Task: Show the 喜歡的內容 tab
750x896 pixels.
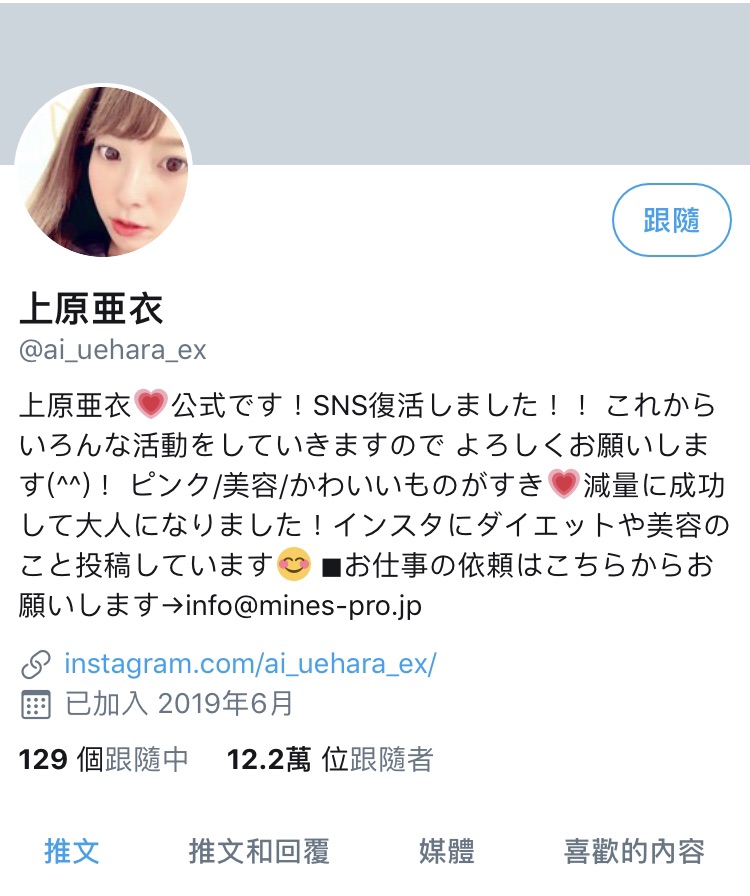Action: click(634, 851)
